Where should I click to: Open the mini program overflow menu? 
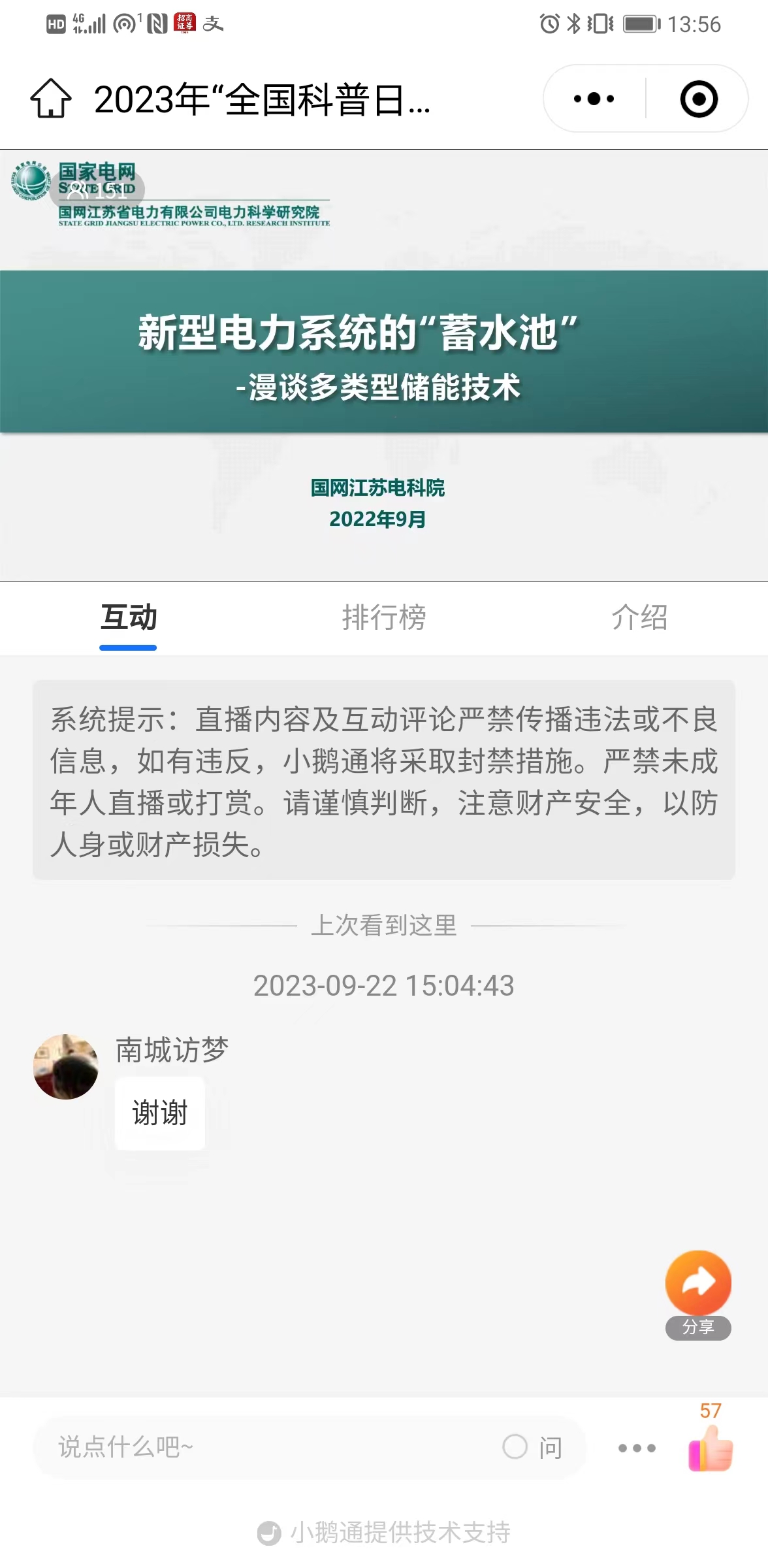pyautogui.click(x=594, y=99)
